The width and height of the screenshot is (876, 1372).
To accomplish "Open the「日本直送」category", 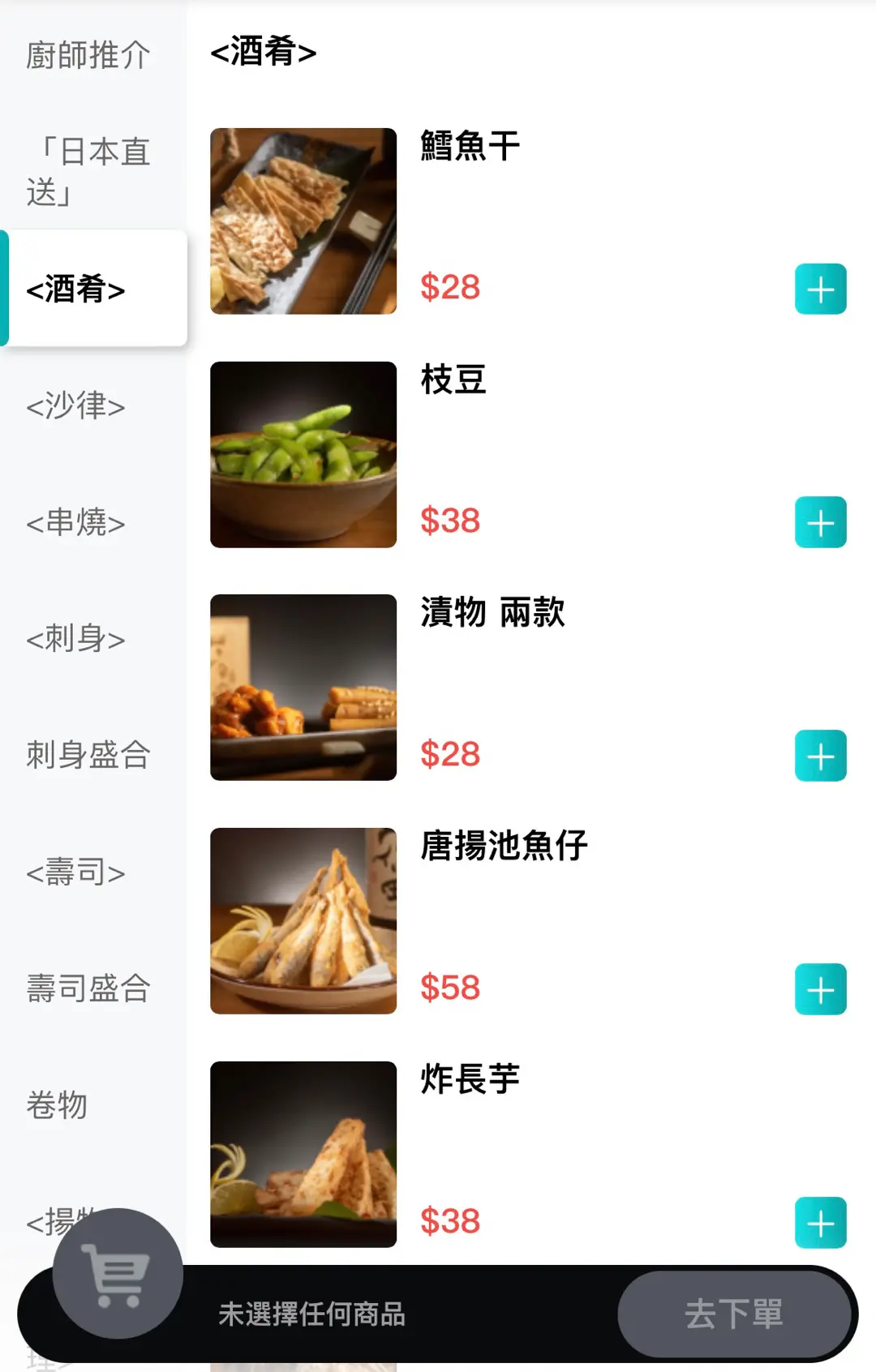I will tap(88, 172).
